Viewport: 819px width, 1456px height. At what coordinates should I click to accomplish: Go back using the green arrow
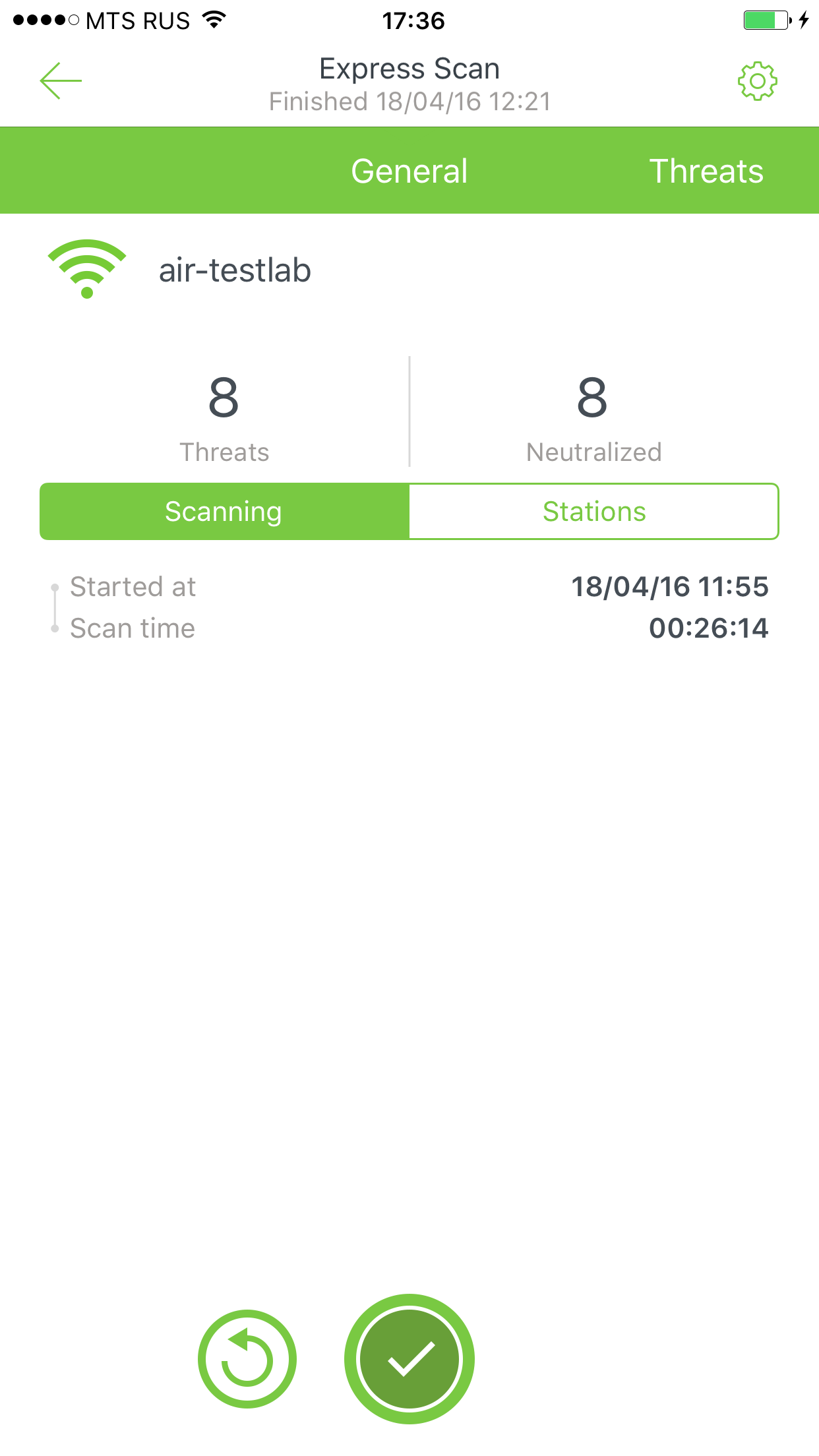pos(61,81)
